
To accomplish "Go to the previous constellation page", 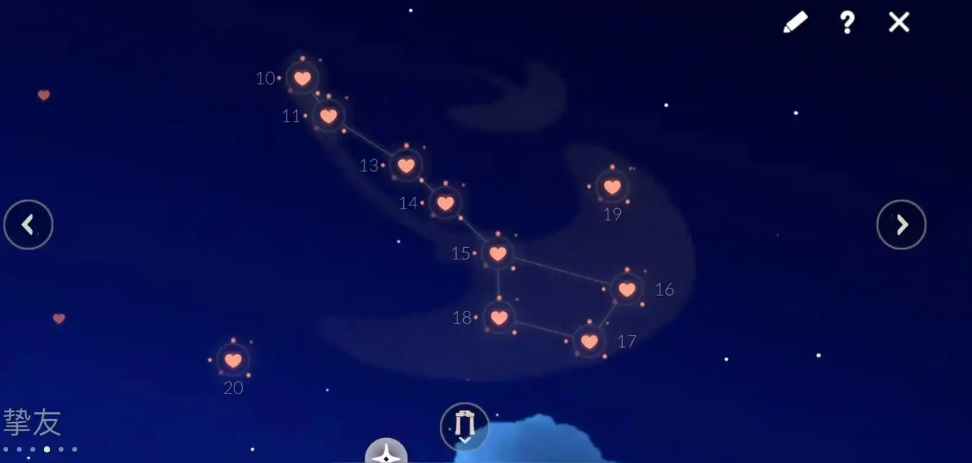I will coord(28,225).
